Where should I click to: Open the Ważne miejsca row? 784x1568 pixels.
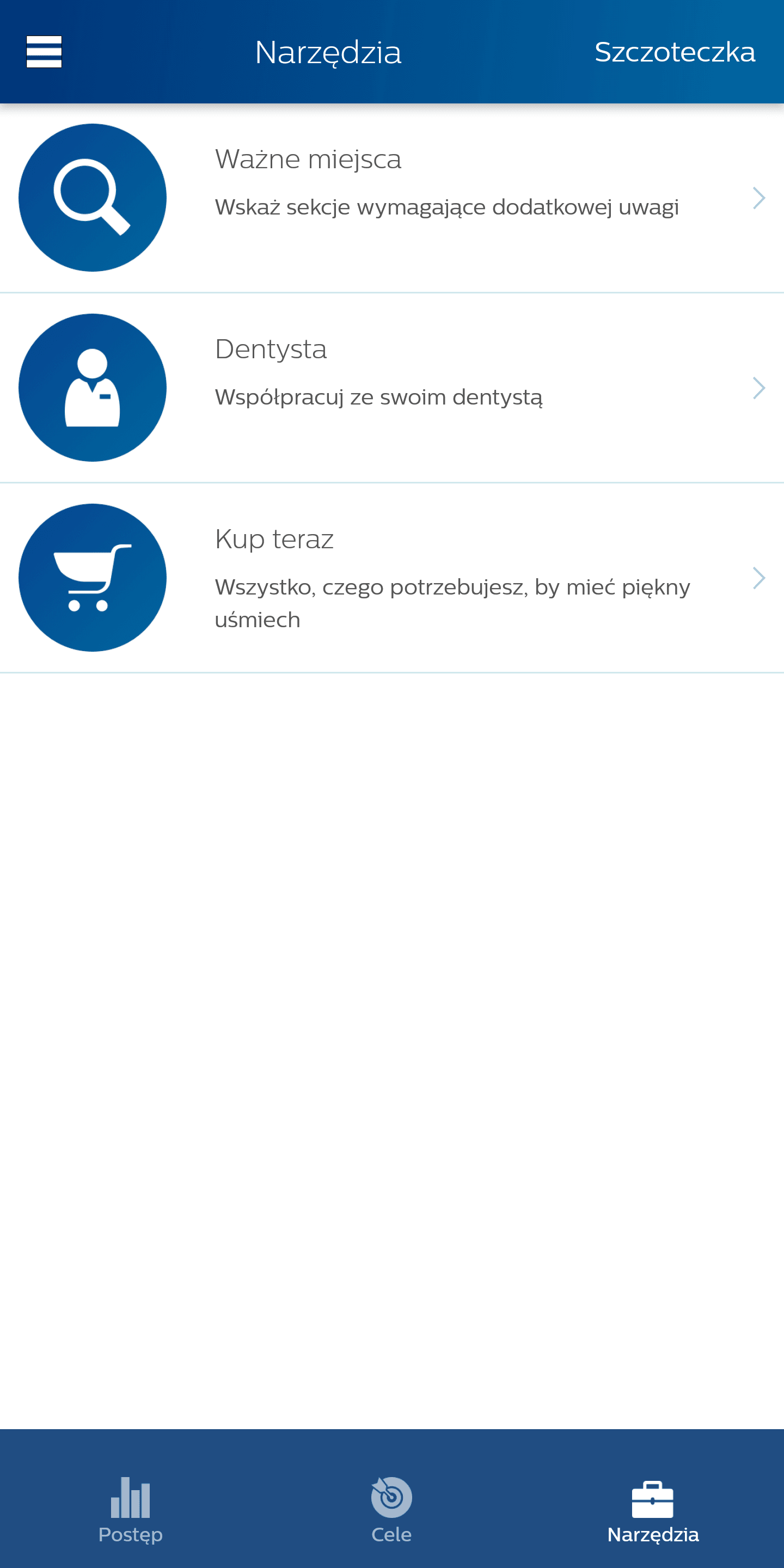click(392, 198)
